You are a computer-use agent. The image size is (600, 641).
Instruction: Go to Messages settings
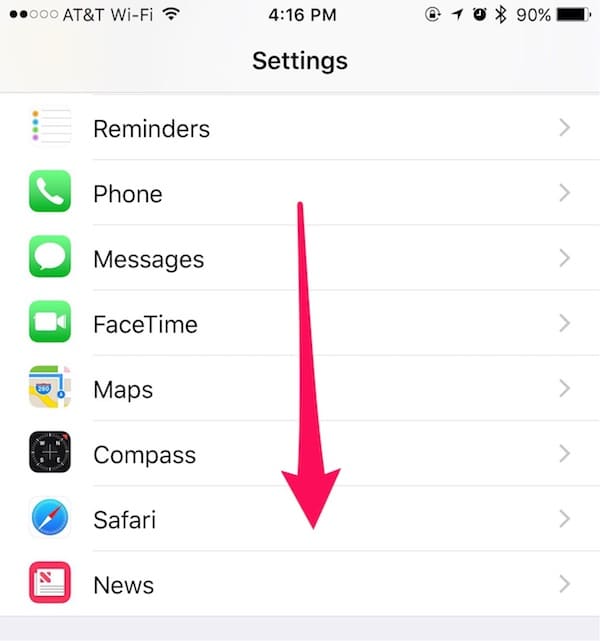[x=148, y=259]
